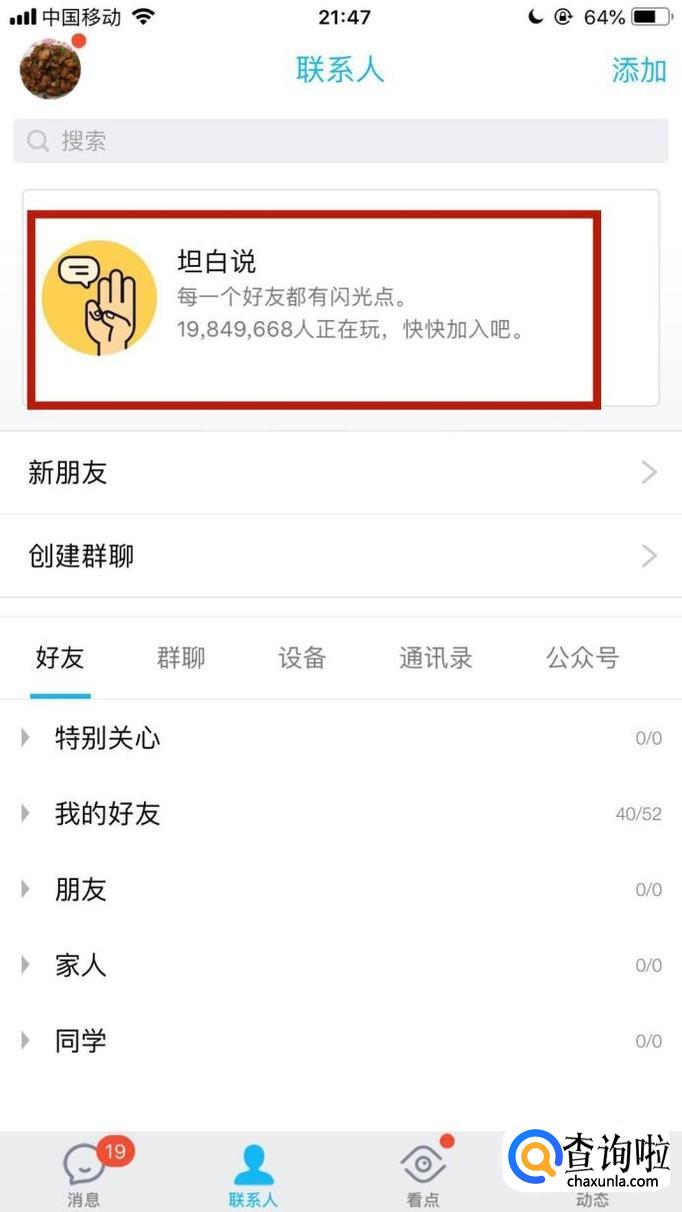
Task: Open 新朋友 row
Action: pos(340,473)
